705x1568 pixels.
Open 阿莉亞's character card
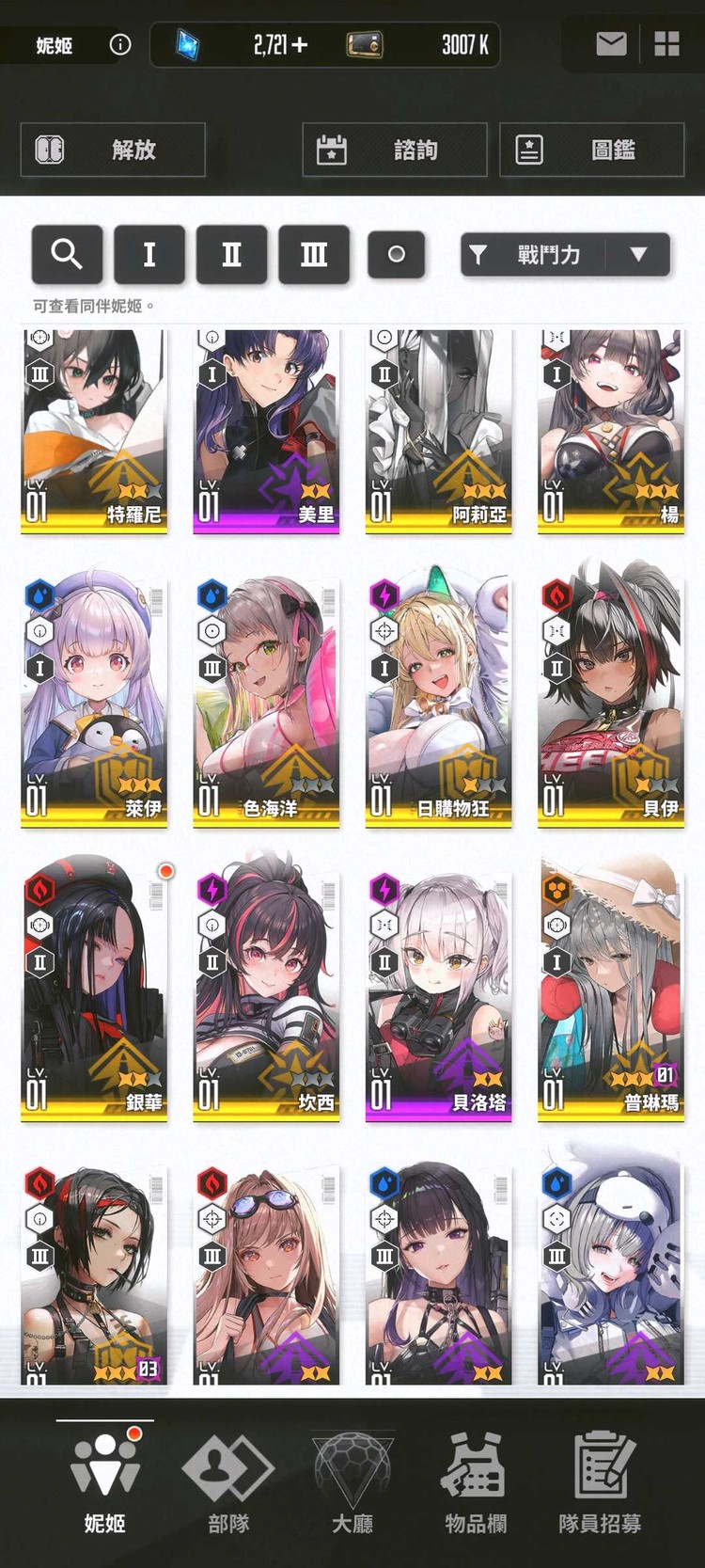pos(438,431)
